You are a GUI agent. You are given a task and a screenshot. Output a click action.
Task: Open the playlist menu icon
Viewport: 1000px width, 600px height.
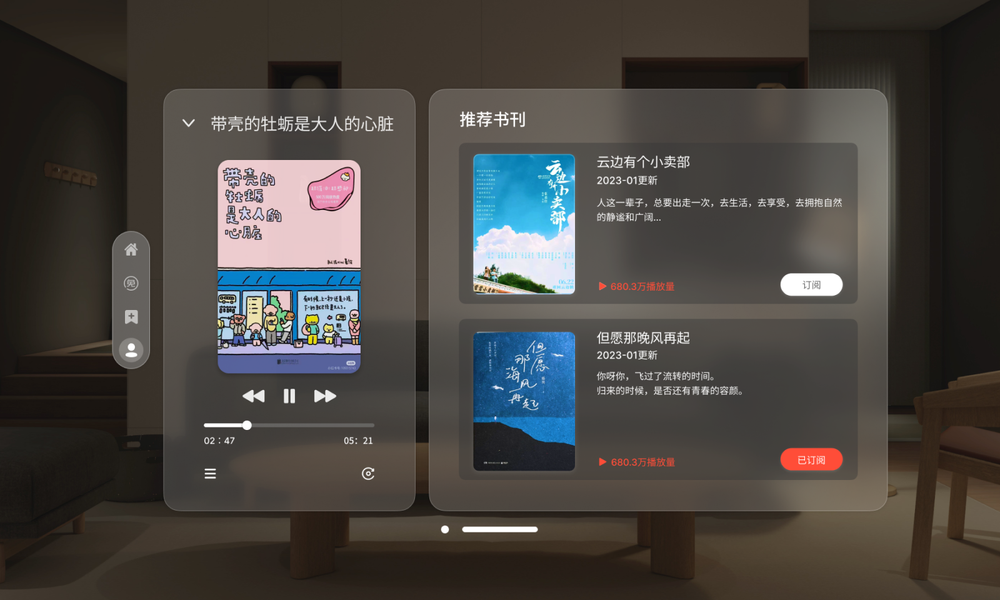click(210, 474)
